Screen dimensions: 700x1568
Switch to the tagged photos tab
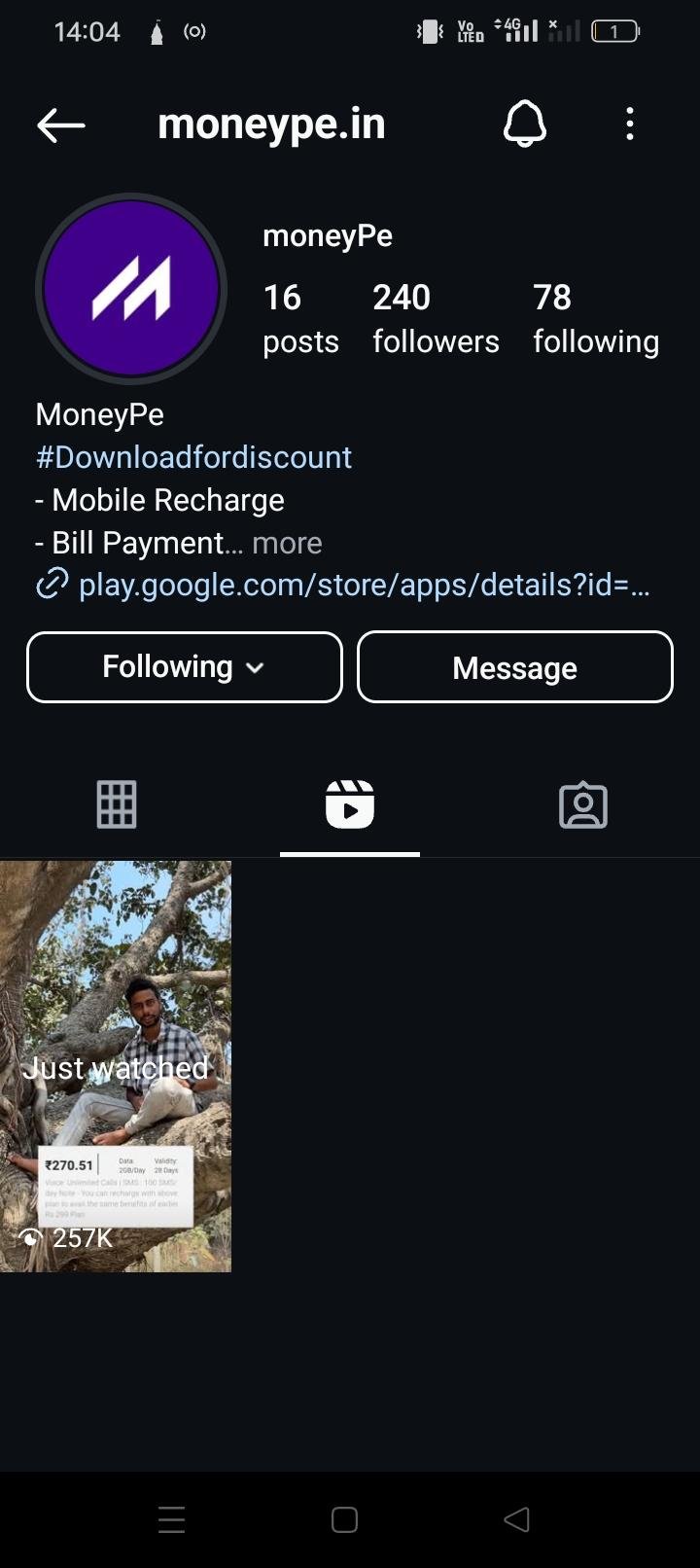click(583, 805)
